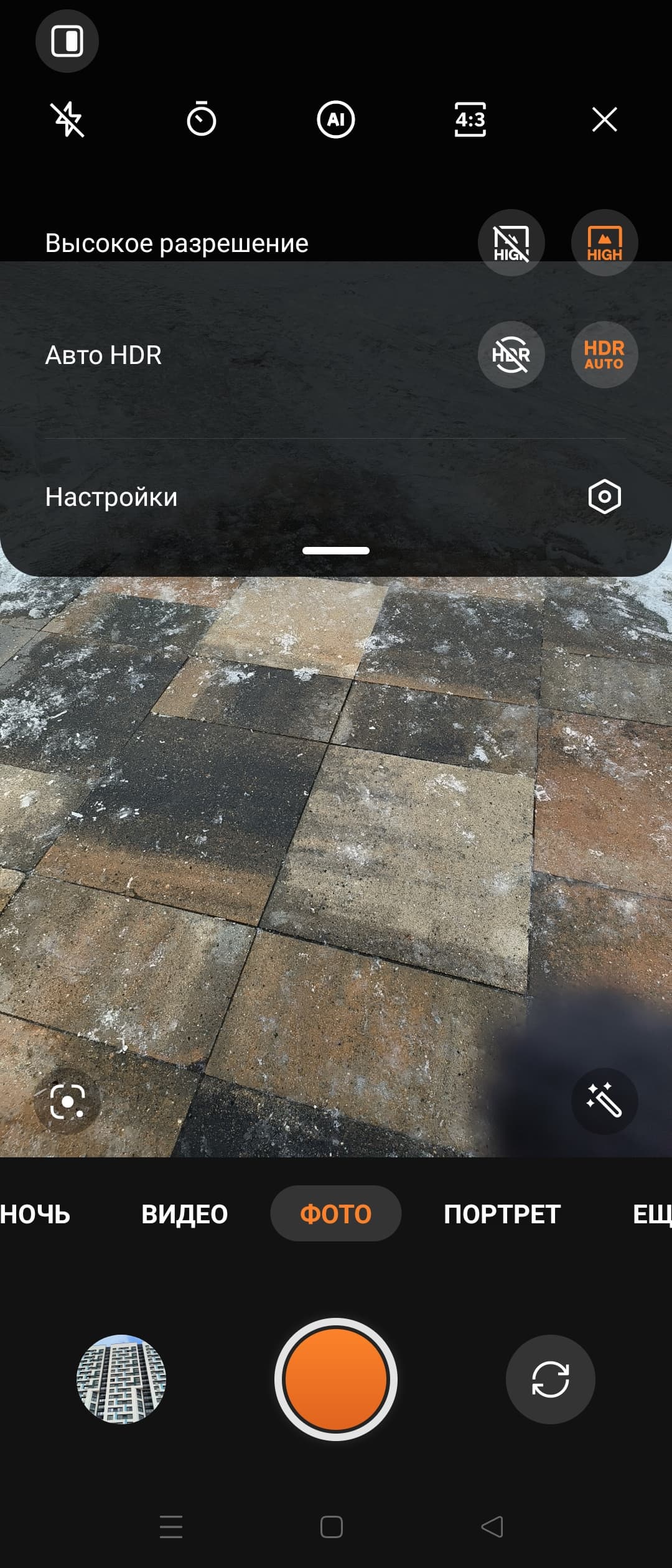Change the 4:3 aspect ratio
This screenshot has height=1568, width=672.
(470, 119)
